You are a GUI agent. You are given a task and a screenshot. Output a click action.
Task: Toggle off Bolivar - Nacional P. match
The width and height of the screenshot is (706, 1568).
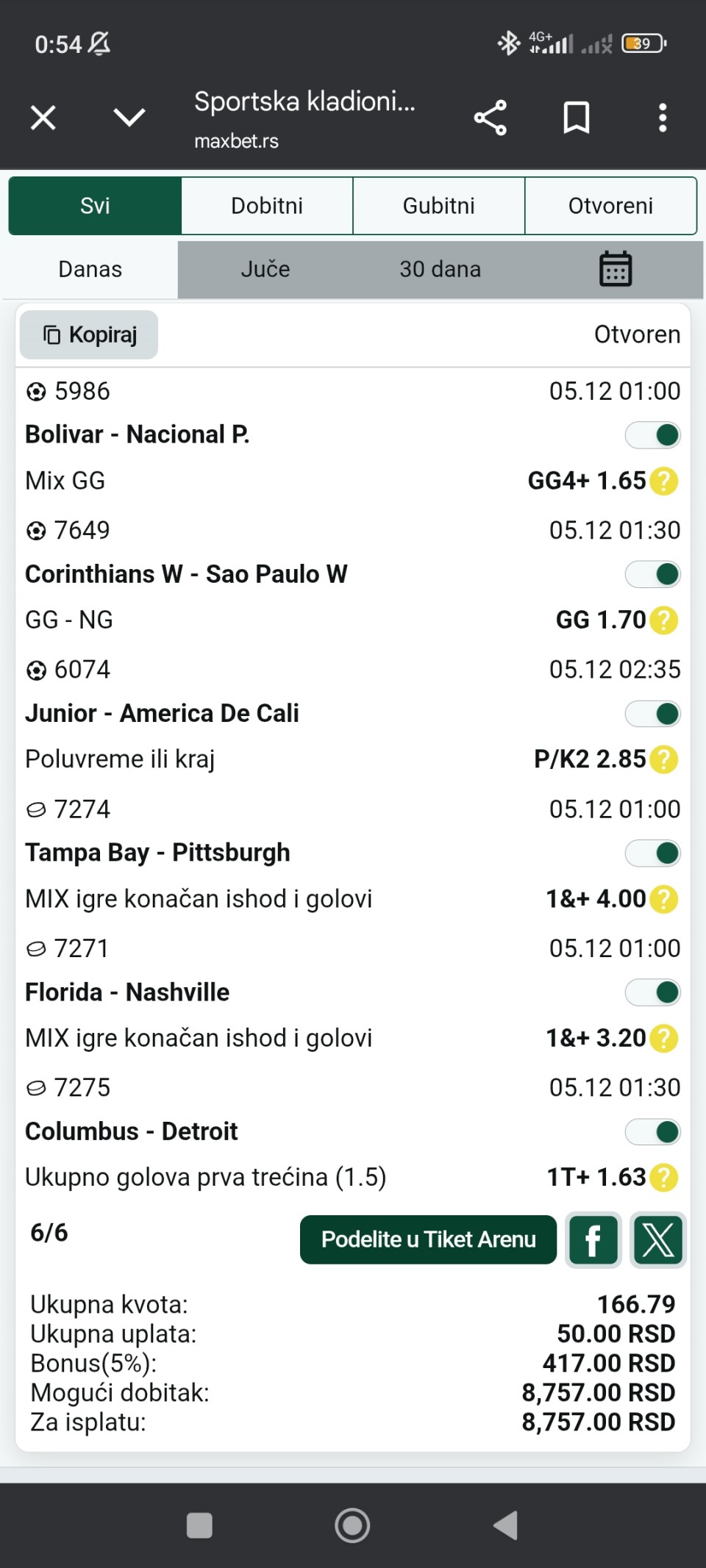pos(653,434)
